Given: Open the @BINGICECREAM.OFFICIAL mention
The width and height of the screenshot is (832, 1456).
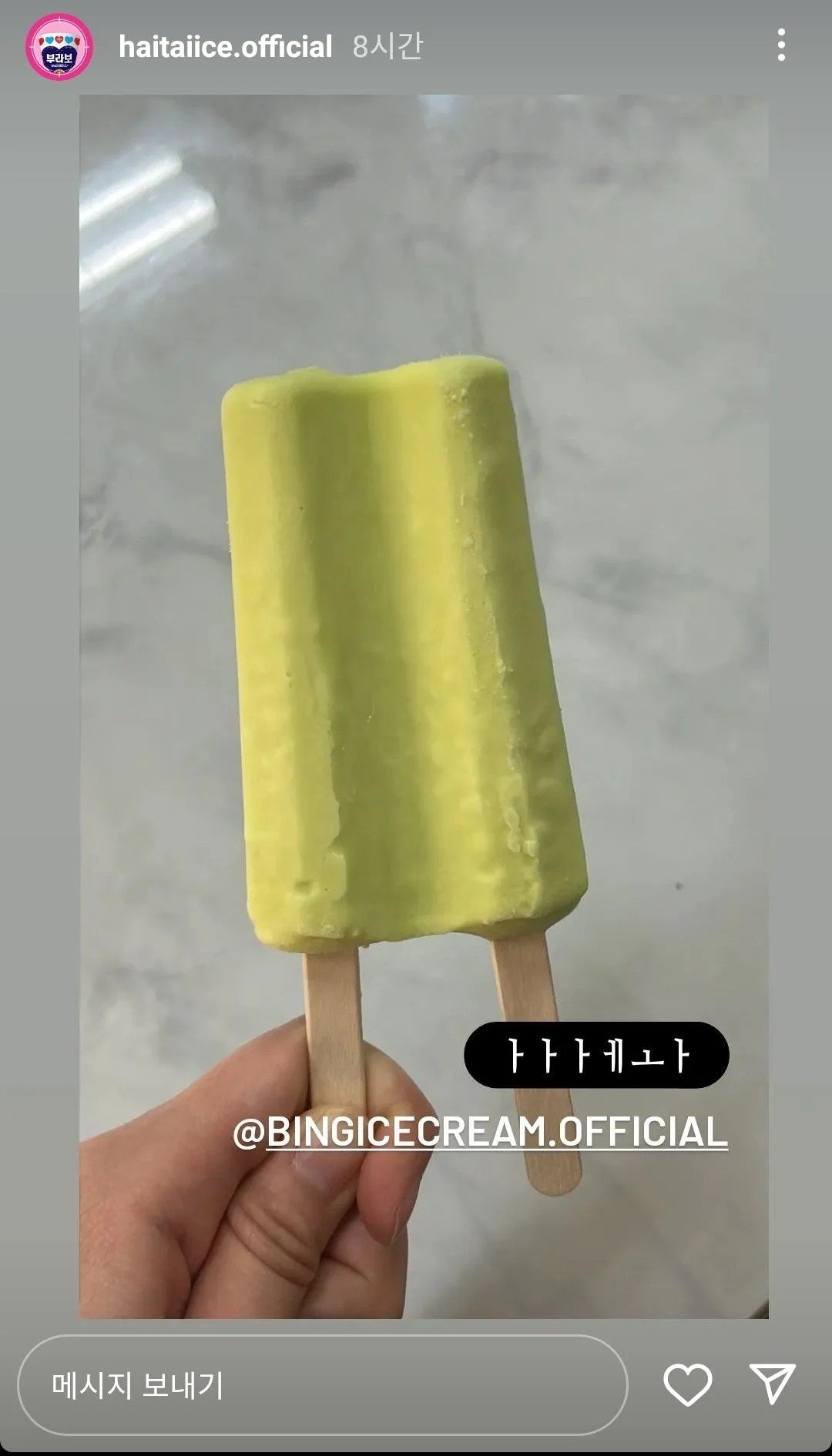Looking at the screenshot, I should [x=481, y=1132].
